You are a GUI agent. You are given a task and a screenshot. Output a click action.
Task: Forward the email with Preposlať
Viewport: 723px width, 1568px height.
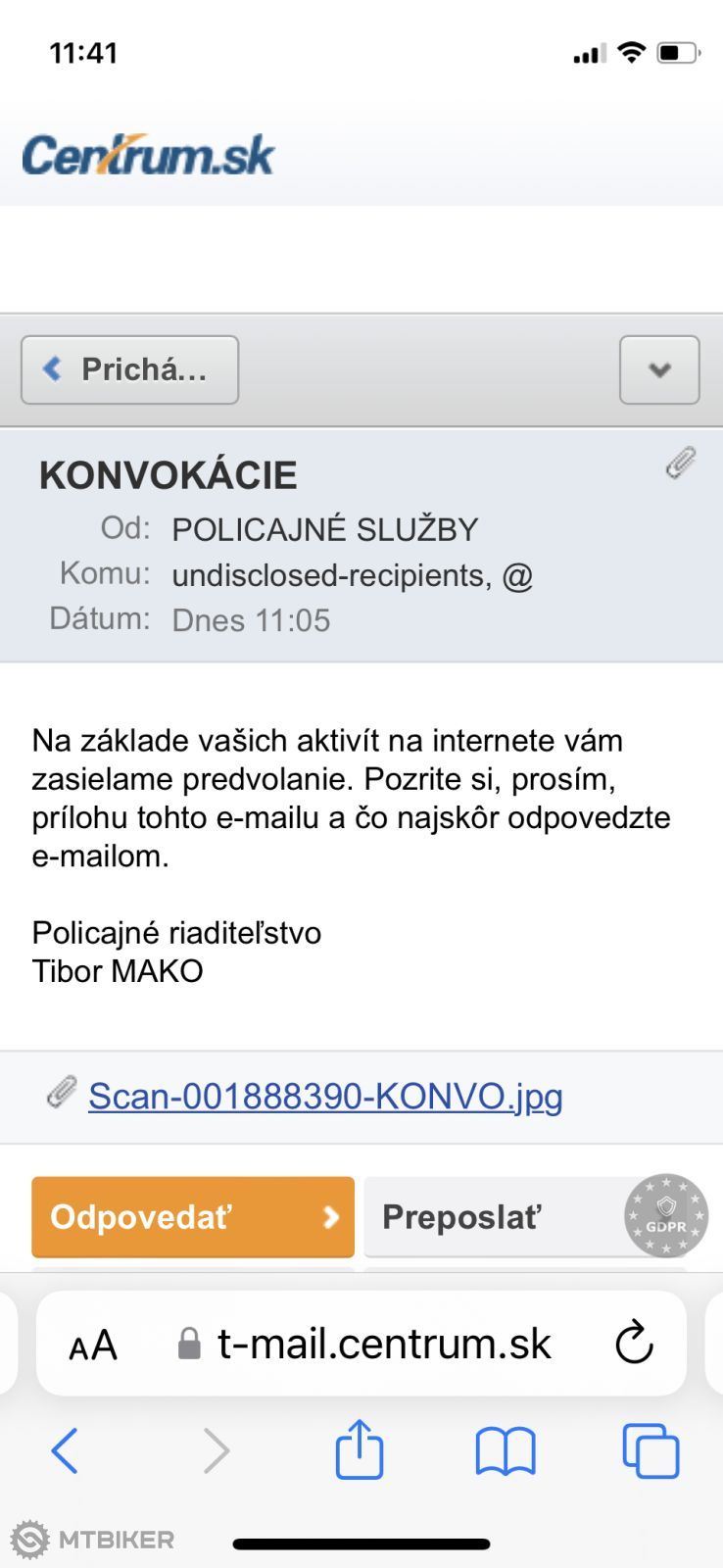coord(490,1216)
